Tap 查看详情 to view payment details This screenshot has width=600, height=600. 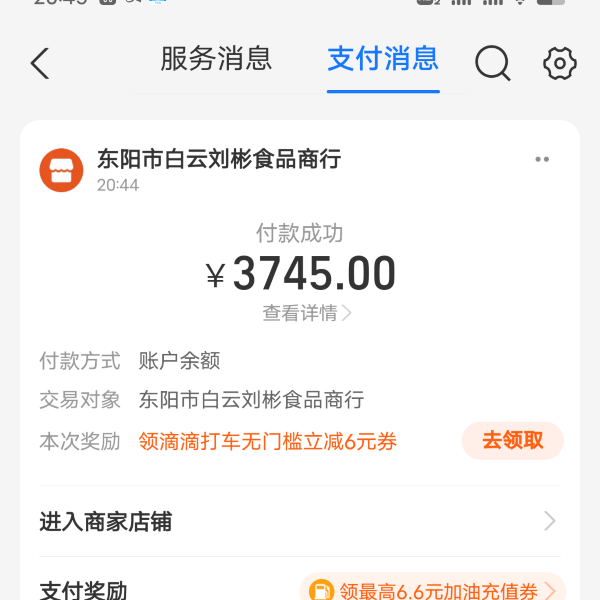pyautogui.click(x=307, y=313)
